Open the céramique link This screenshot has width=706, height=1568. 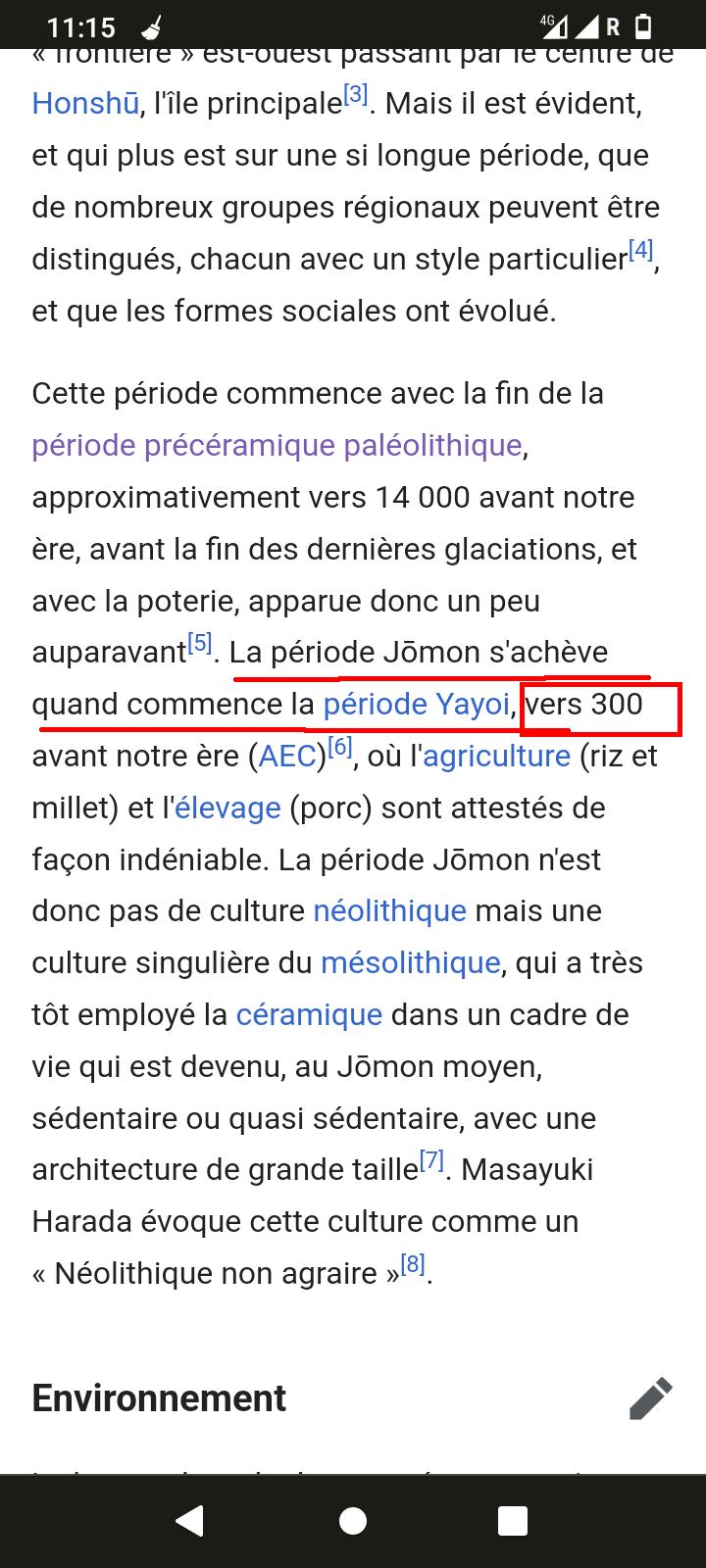pos(309,1015)
